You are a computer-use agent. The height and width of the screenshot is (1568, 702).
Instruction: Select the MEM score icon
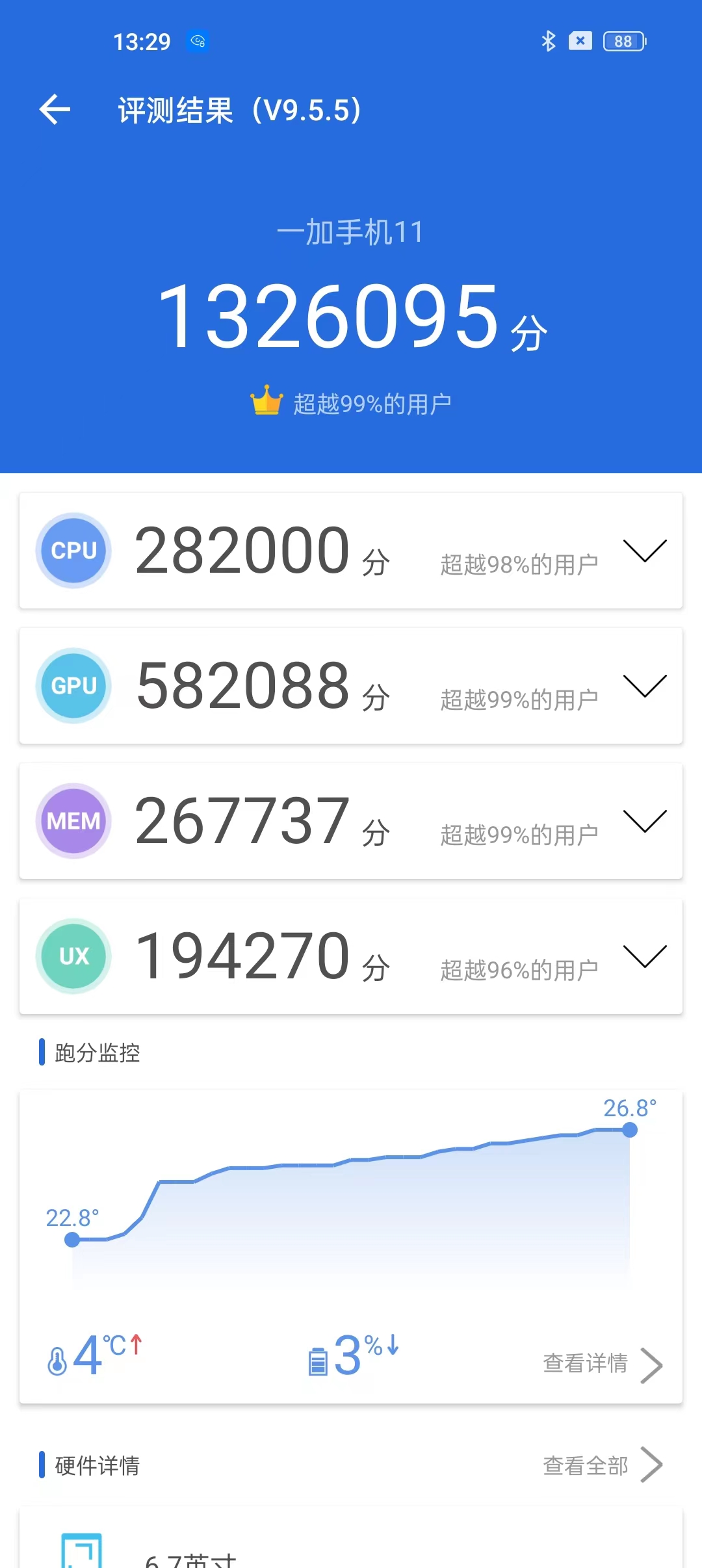[x=73, y=820]
